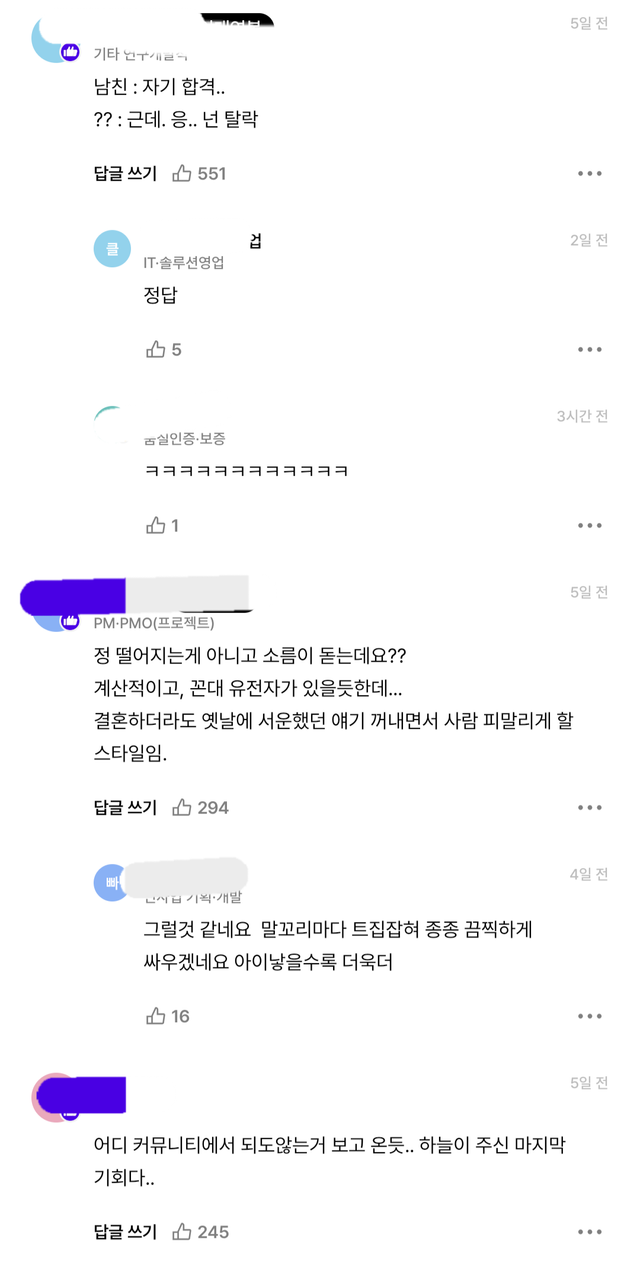The height and width of the screenshot is (1280, 640).
Task: Open more options on the 그럴것 같네요 reply
Action: 590,1016
